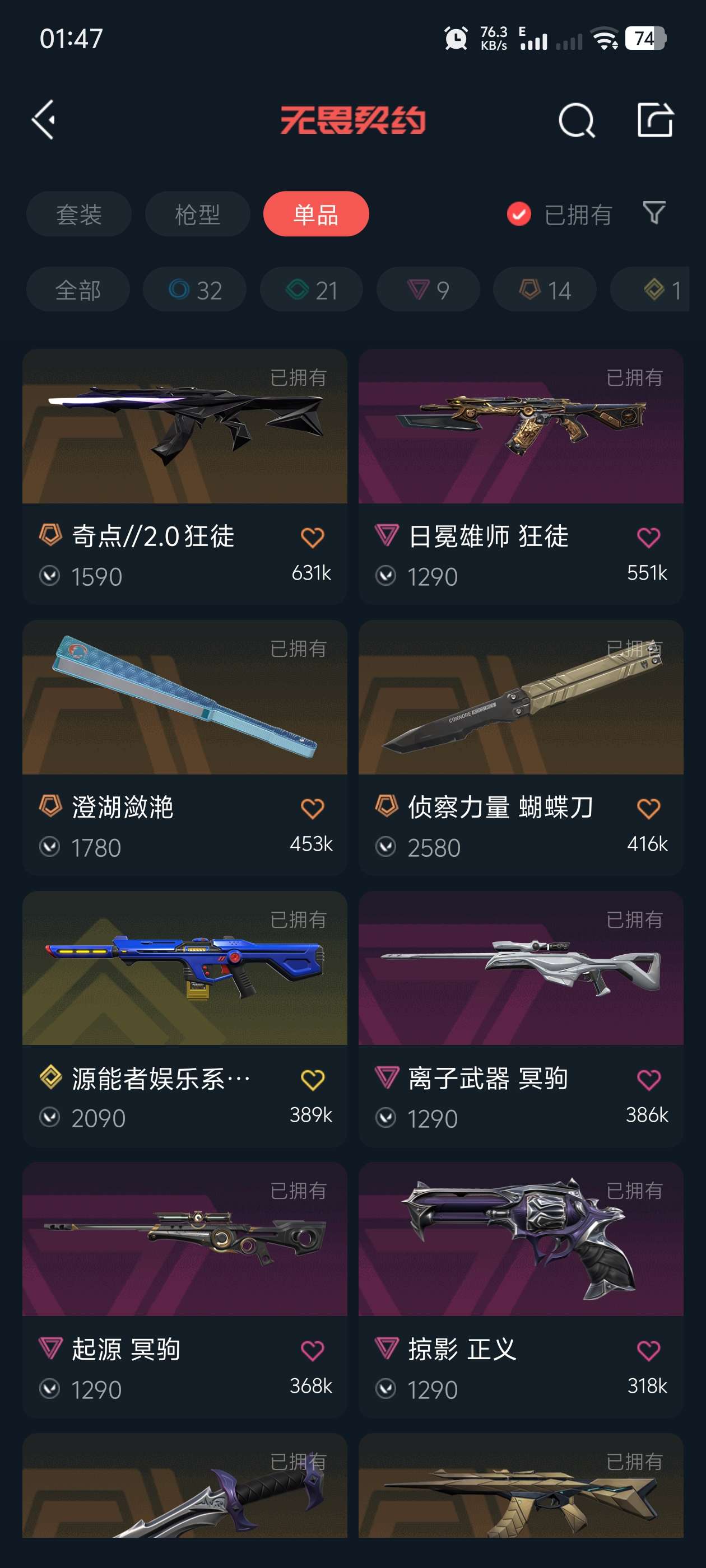706x1568 pixels.
Task: Open the 源能者娱乐系 skin card
Action: [x=184, y=968]
